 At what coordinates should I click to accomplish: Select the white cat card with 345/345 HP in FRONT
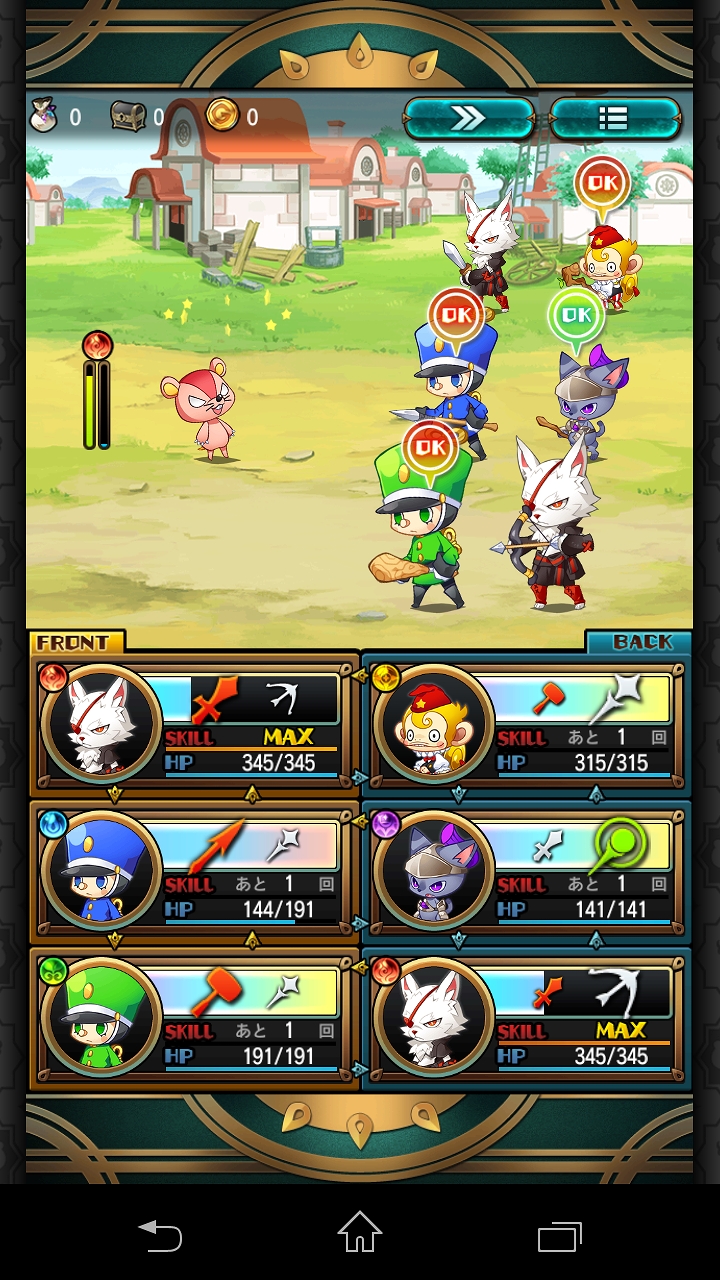(x=194, y=726)
